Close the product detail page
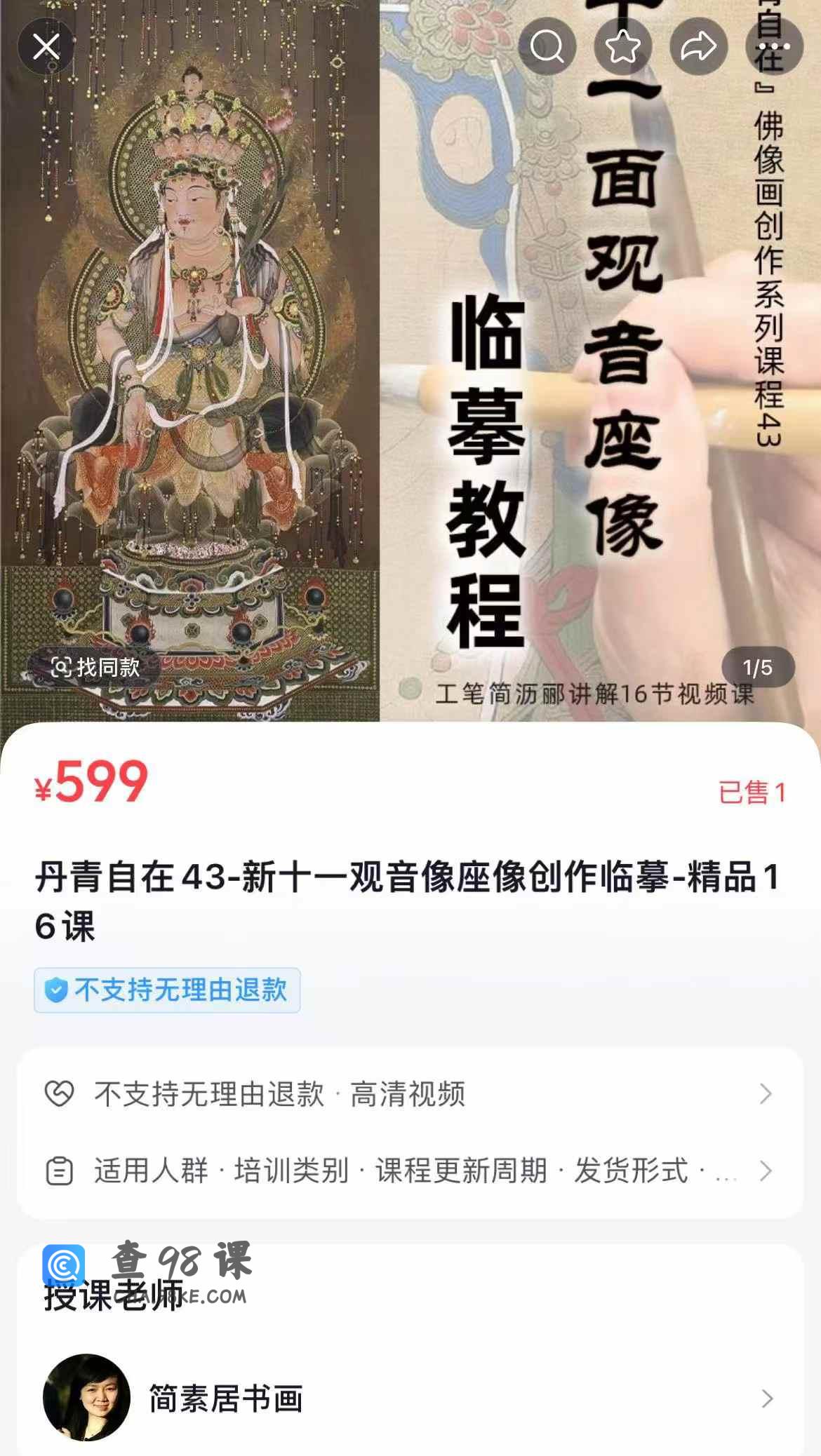Viewport: 821px width, 1456px height. (x=46, y=47)
